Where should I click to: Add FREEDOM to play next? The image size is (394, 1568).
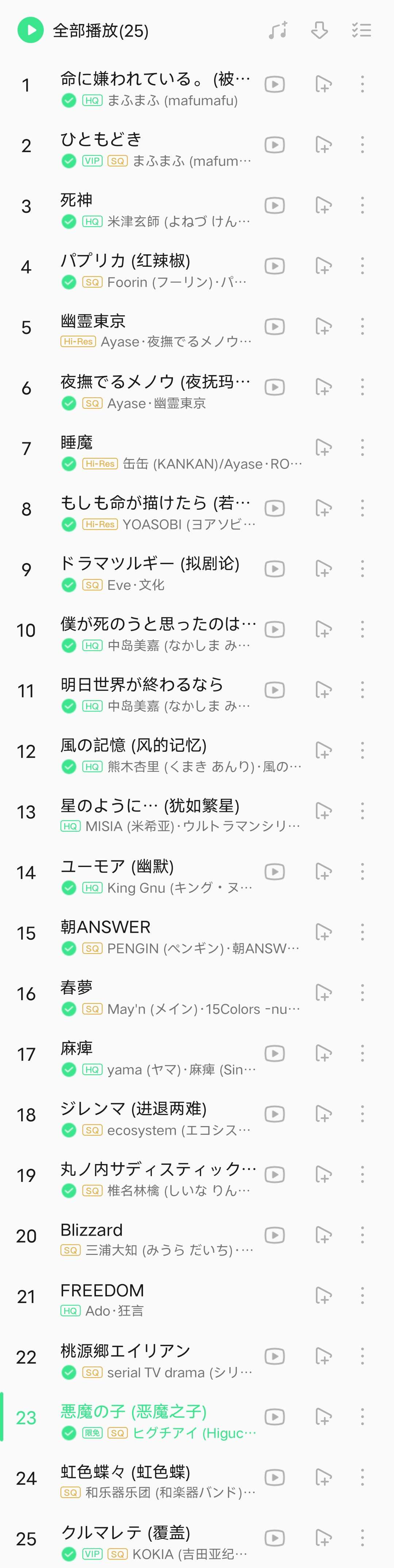click(323, 1296)
